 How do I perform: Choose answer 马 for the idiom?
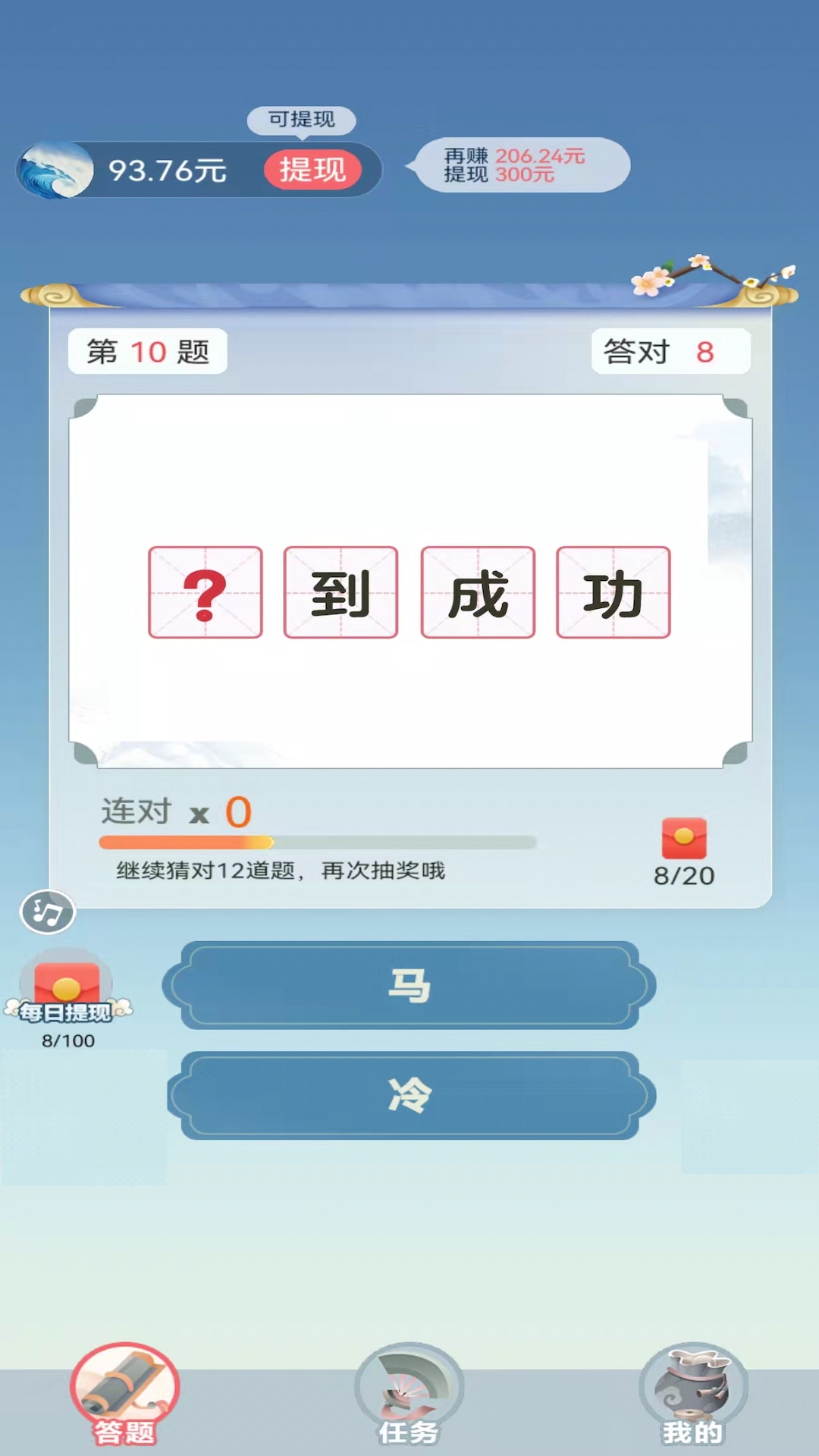click(409, 985)
